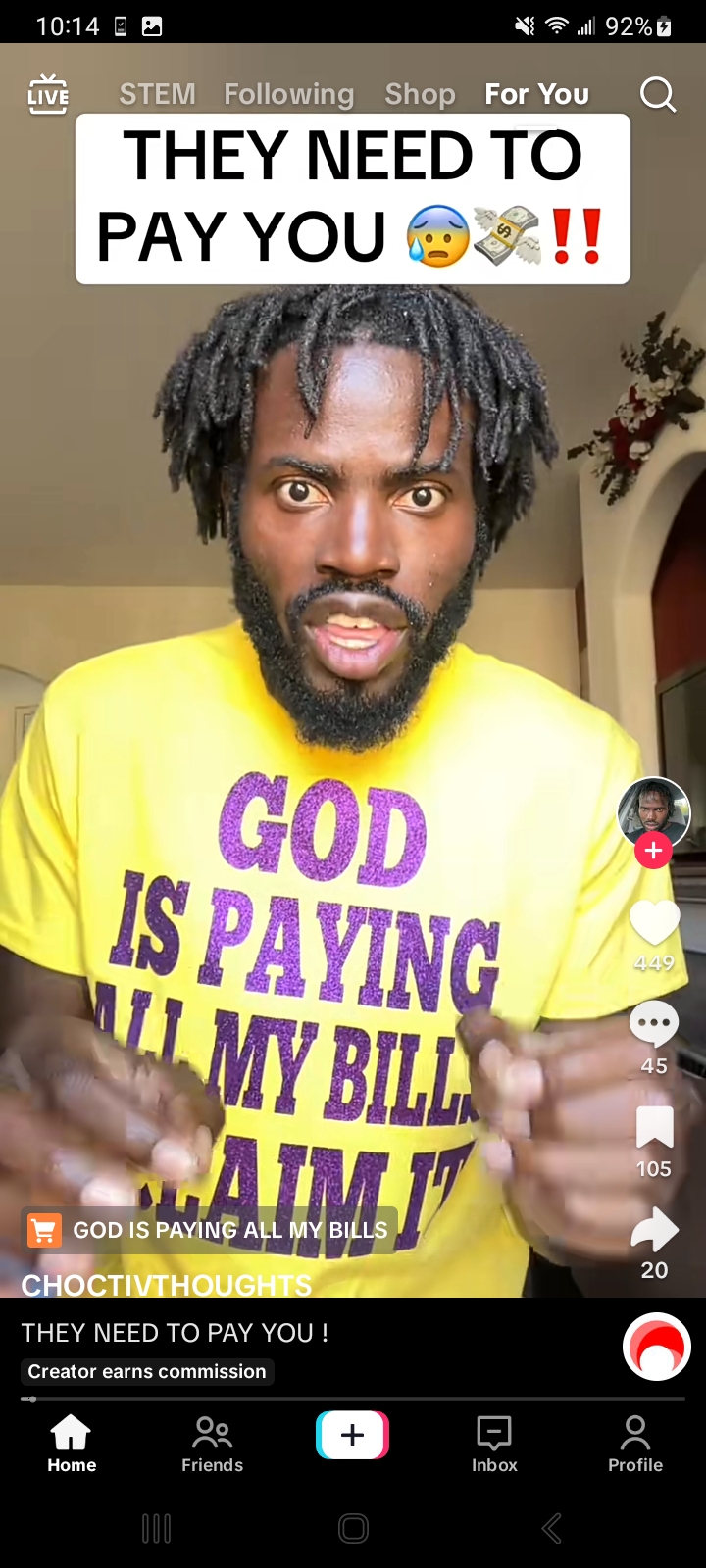Select the For You tab

click(x=536, y=94)
